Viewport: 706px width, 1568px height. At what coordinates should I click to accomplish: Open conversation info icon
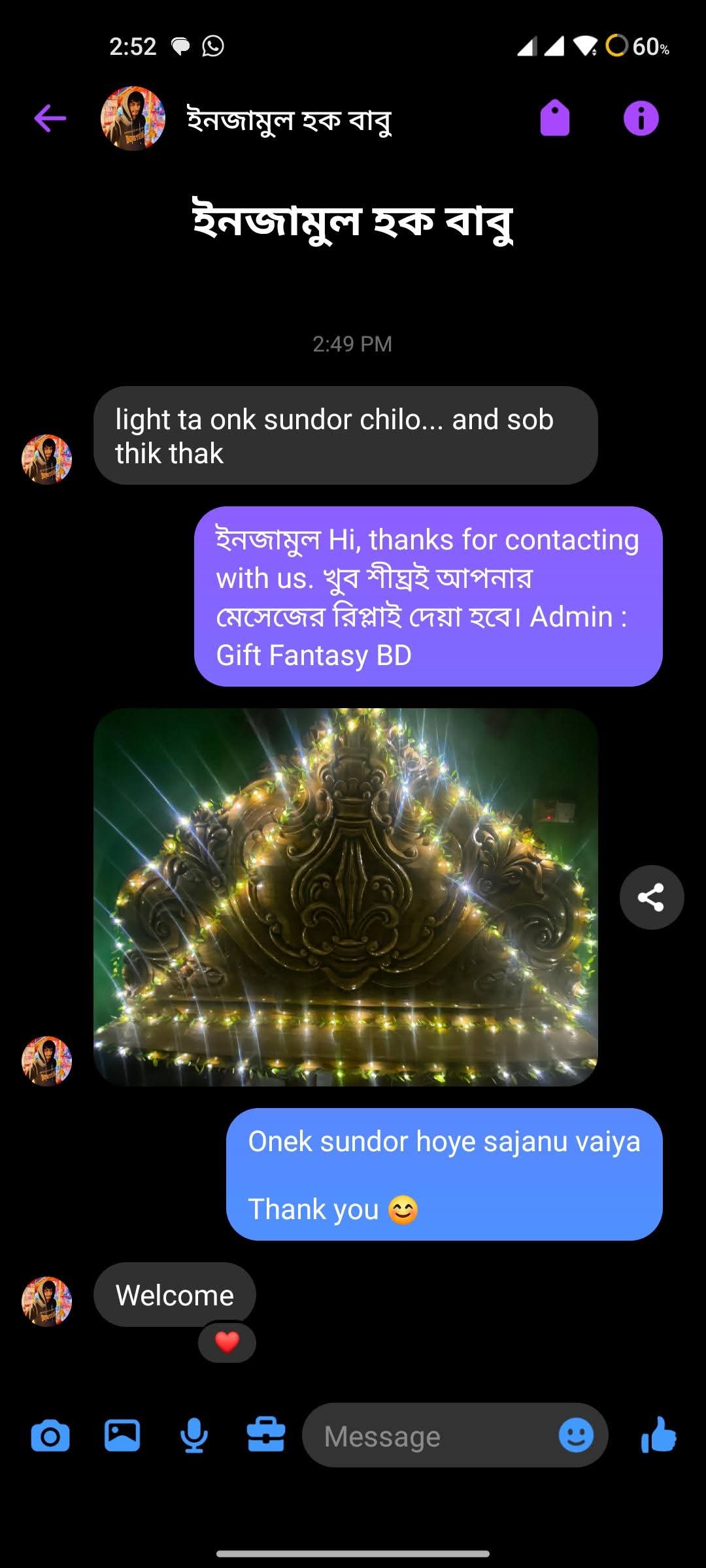tap(641, 118)
